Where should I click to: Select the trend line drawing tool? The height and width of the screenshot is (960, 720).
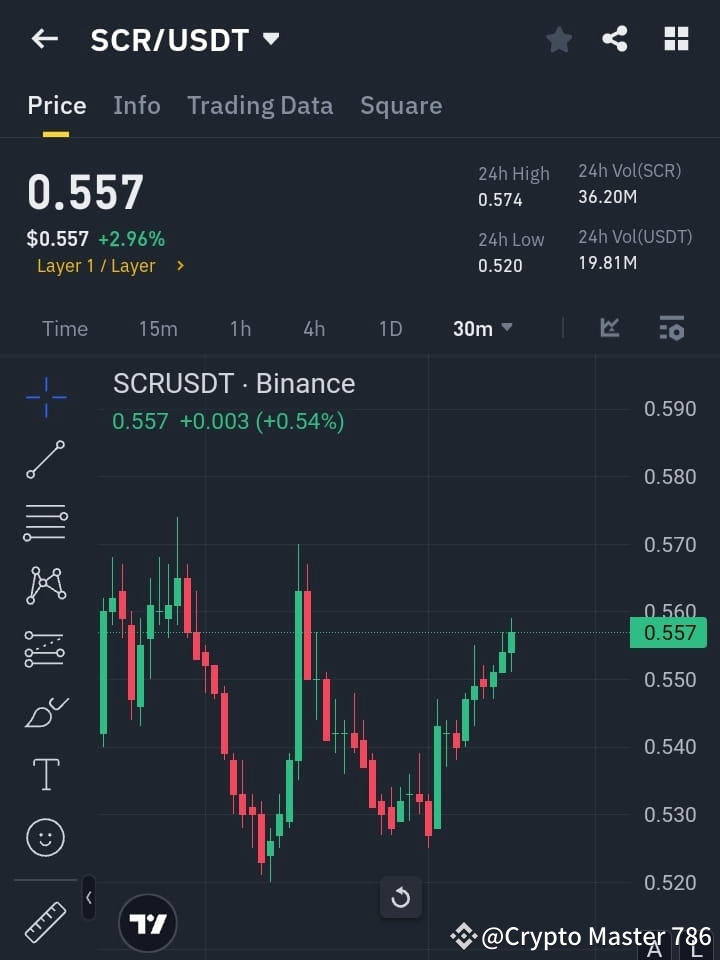click(x=45, y=460)
